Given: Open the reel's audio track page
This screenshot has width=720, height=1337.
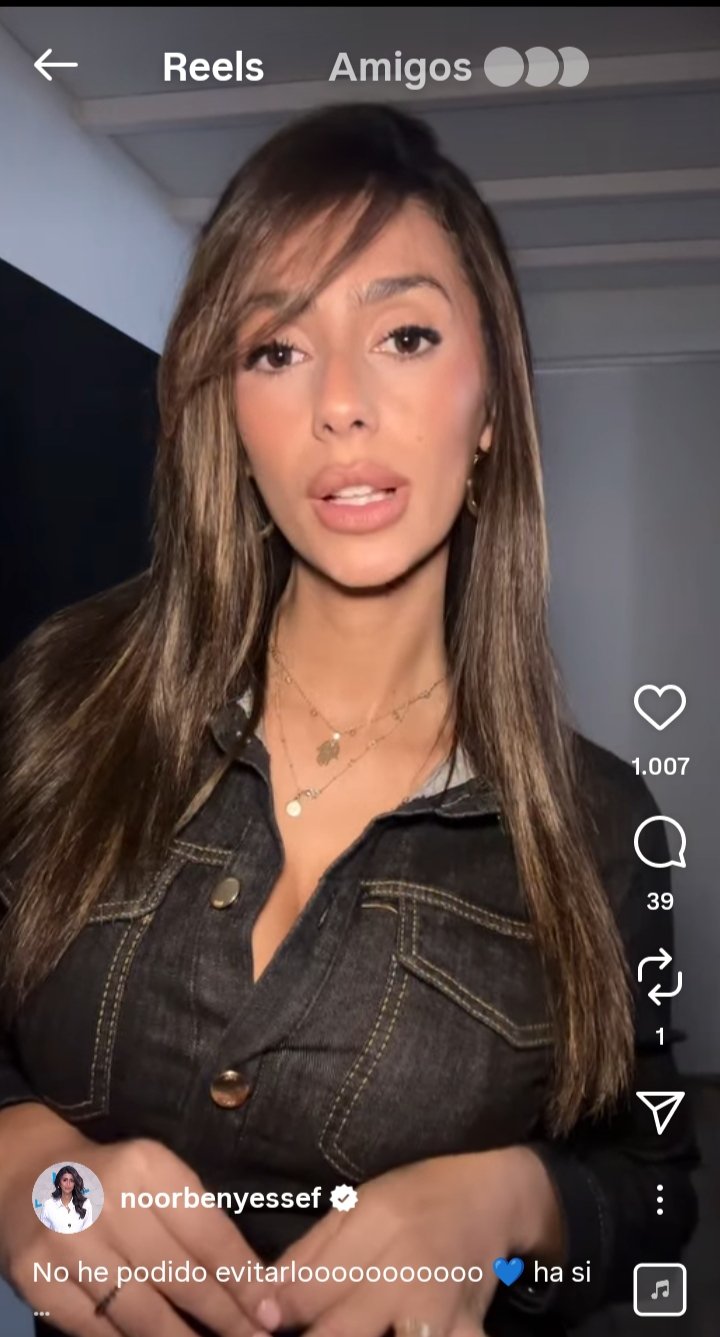Looking at the screenshot, I should pos(660,1290).
